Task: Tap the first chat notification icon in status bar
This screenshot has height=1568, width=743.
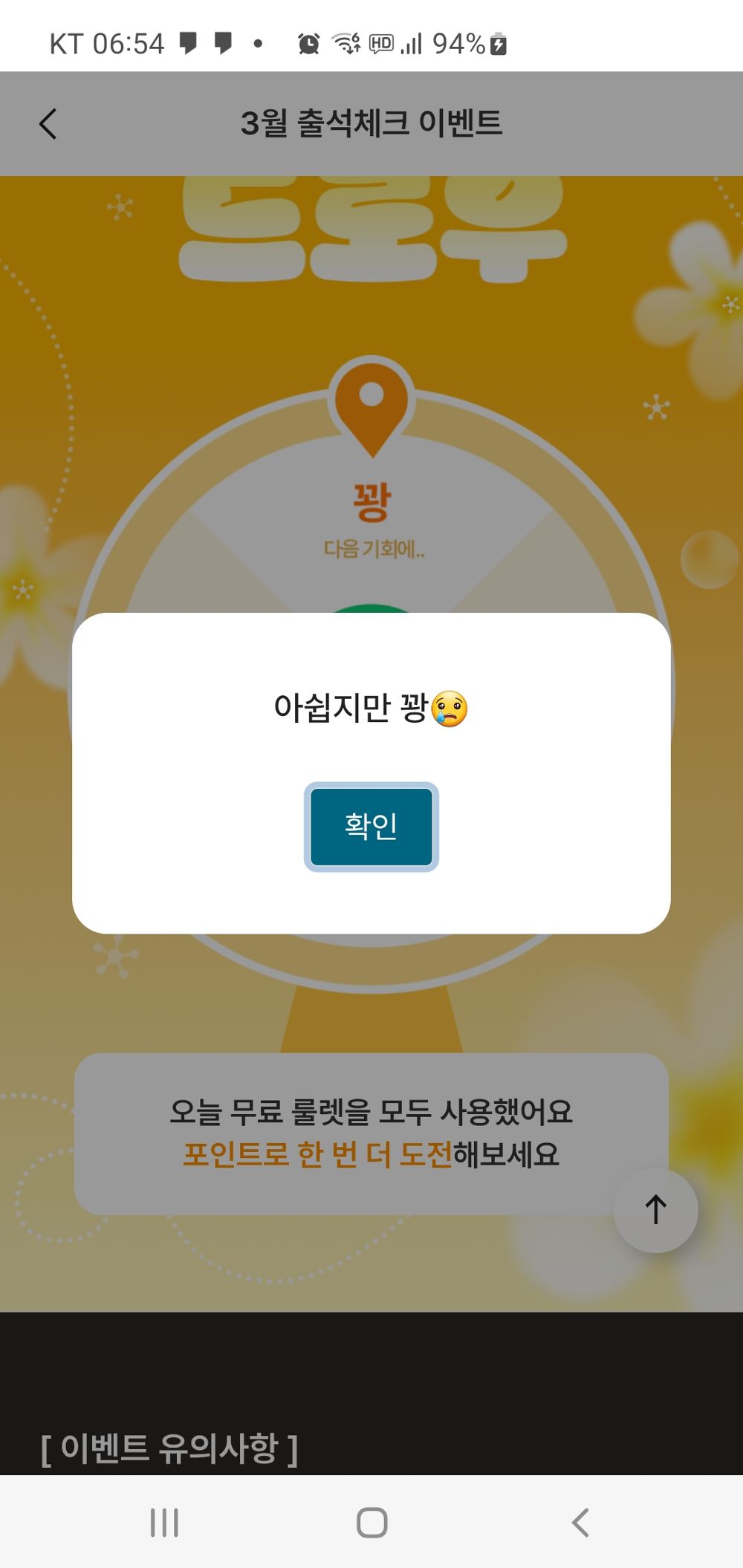Action: pyautogui.click(x=188, y=43)
